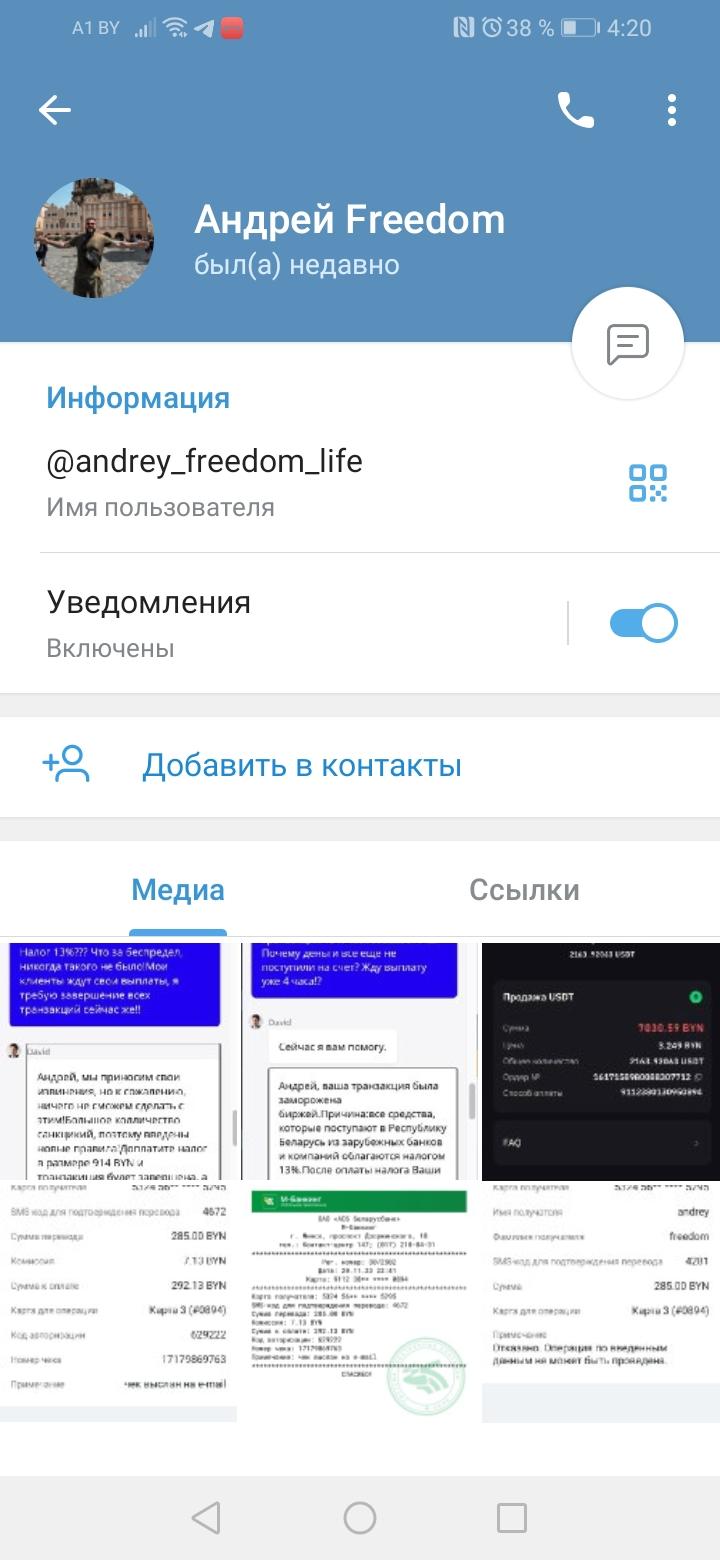The width and height of the screenshot is (720, 1560).
Task: Switch to the Ссылки tab
Action: [x=524, y=890]
